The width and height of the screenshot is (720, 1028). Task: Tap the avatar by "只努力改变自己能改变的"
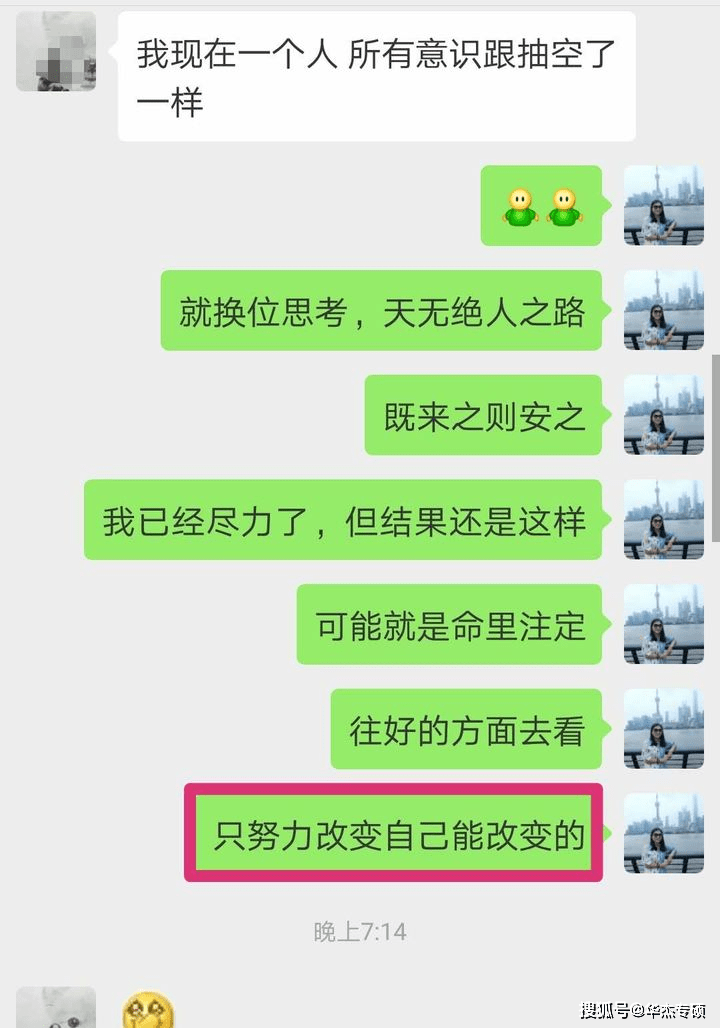663,833
